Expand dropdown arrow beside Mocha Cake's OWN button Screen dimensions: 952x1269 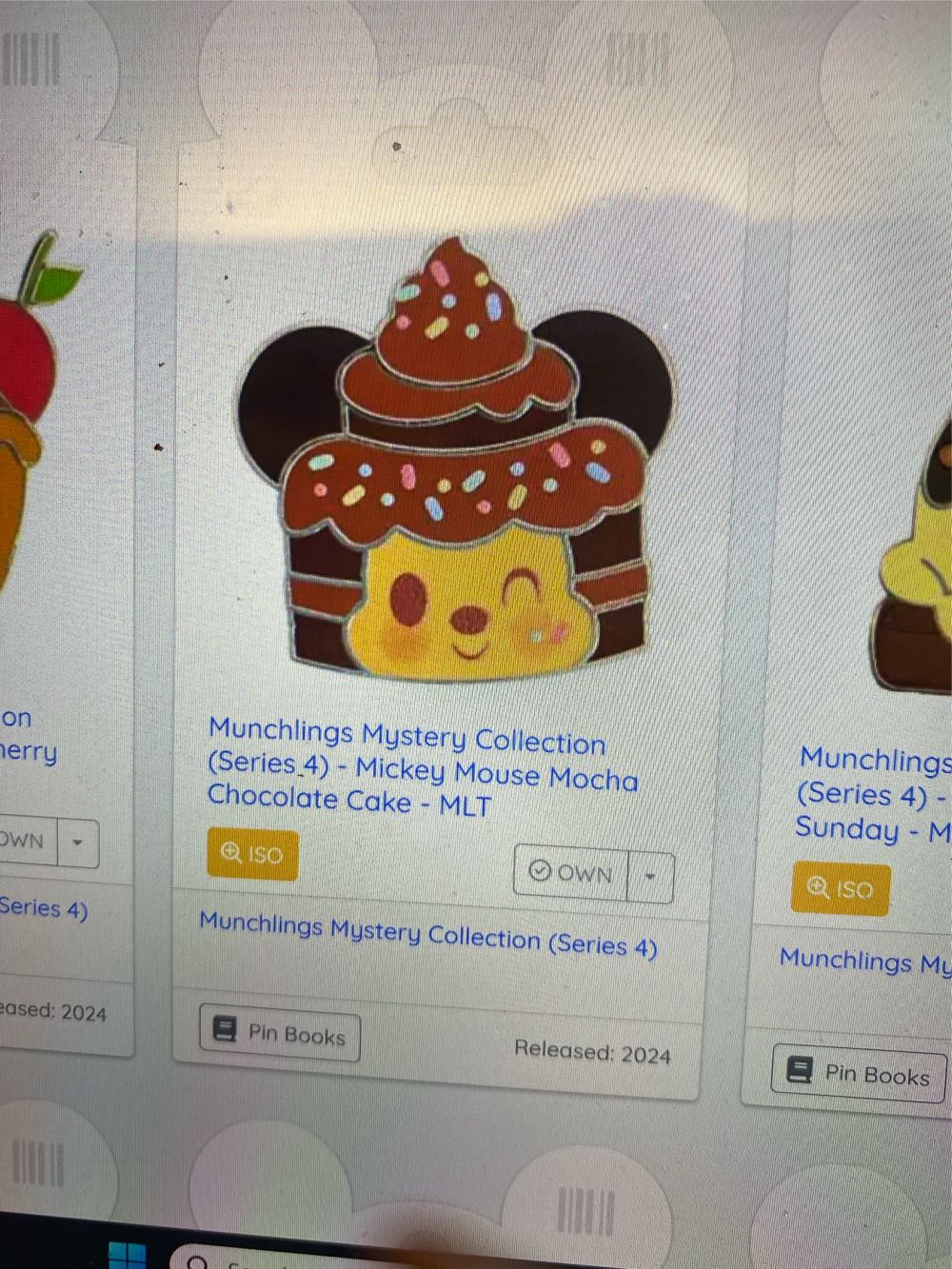650,876
